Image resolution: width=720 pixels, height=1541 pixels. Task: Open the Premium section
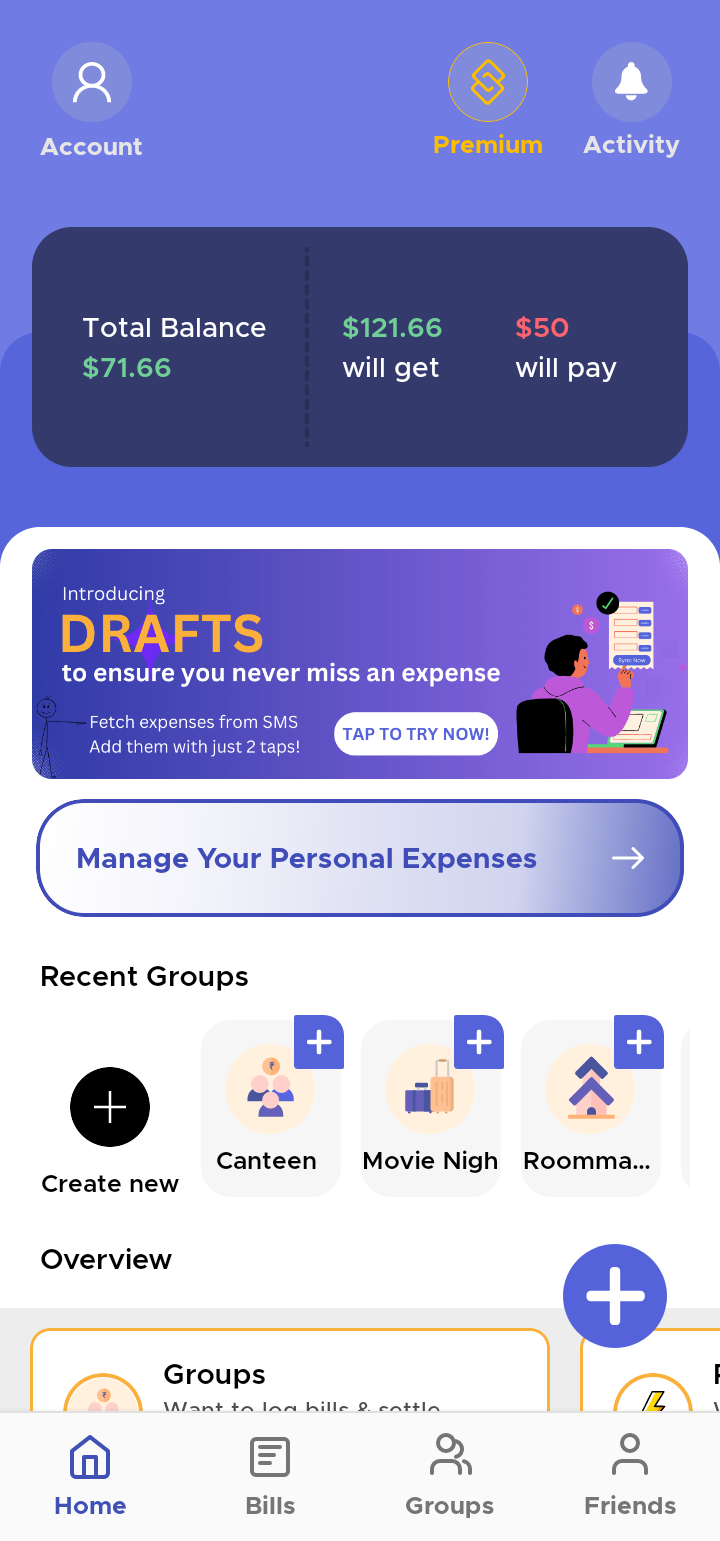tap(487, 100)
